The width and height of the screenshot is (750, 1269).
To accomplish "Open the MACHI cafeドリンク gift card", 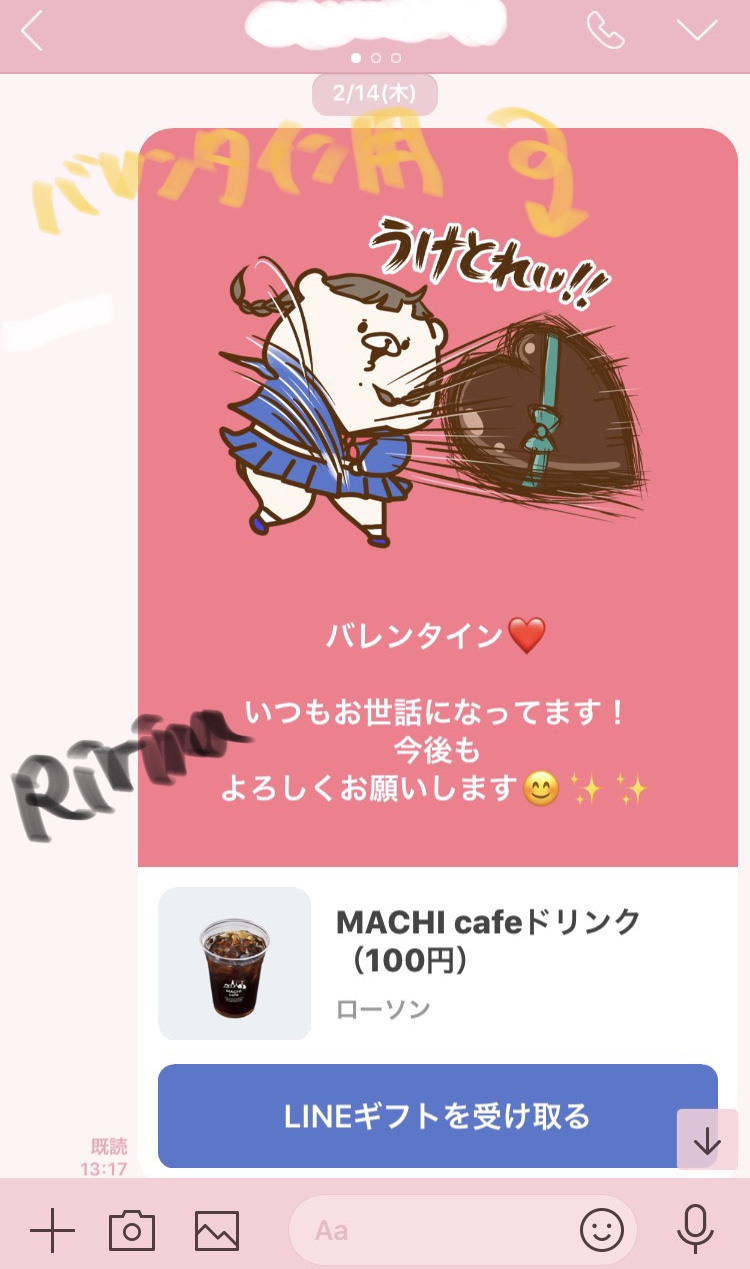I will pyautogui.click(x=437, y=963).
